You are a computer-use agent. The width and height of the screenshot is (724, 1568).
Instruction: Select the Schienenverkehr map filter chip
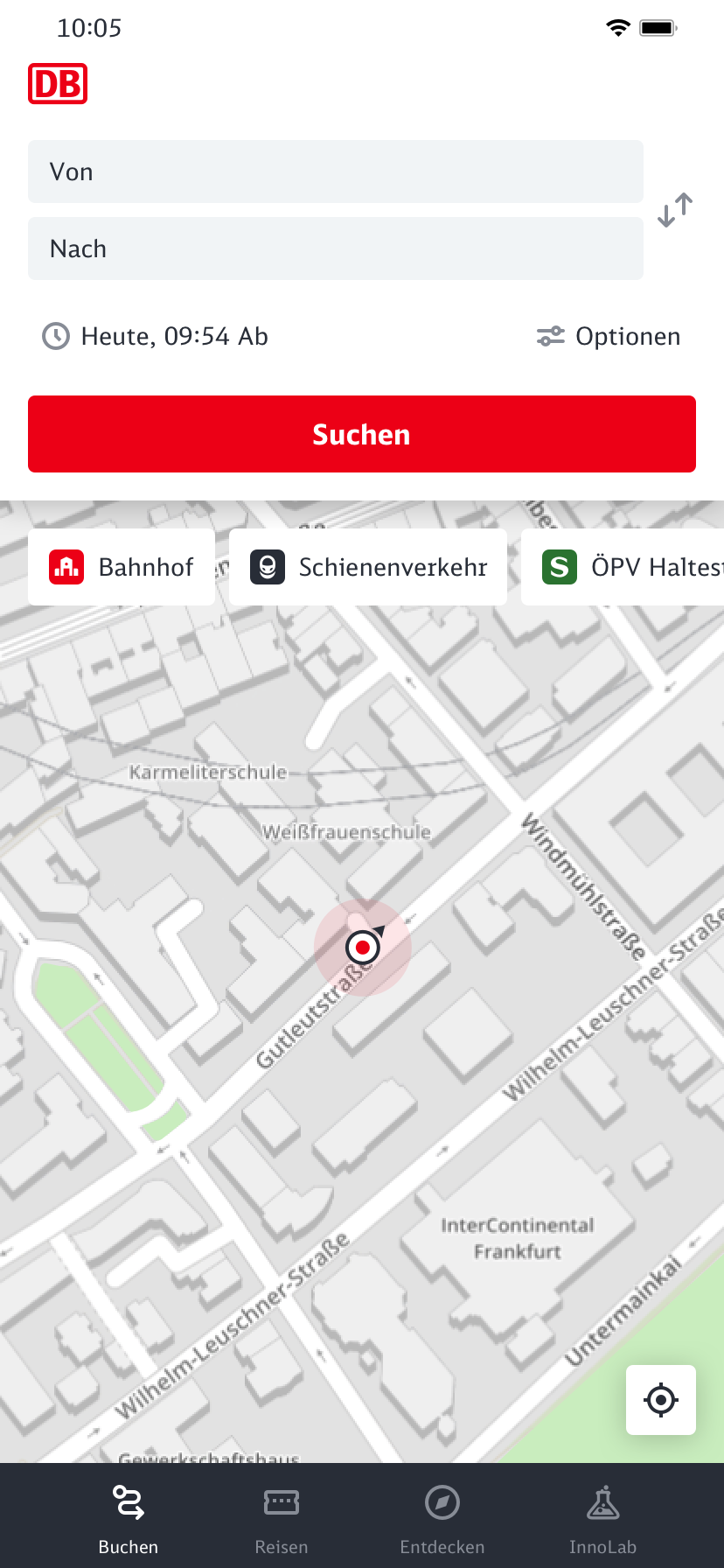(x=368, y=567)
